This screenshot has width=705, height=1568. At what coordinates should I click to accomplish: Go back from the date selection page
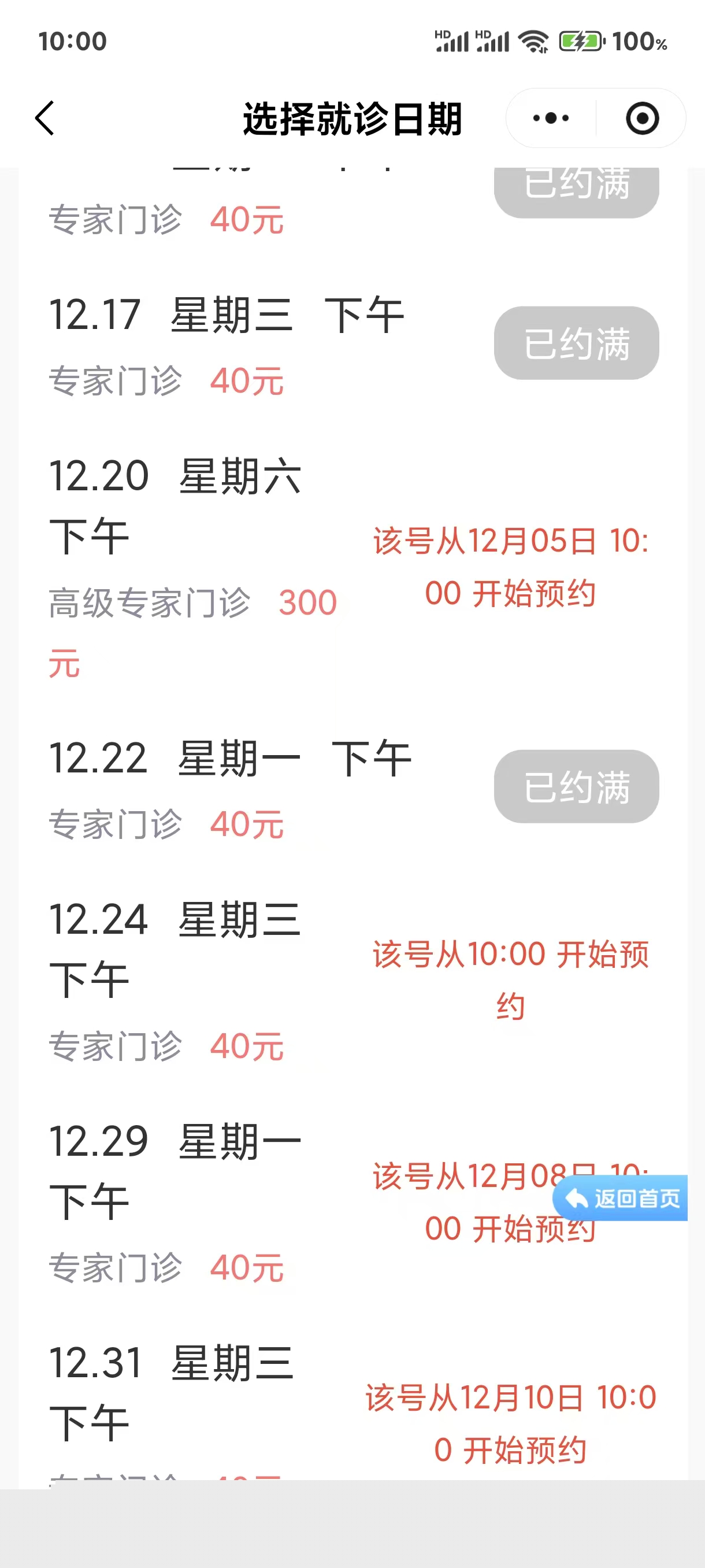(45, 118)
